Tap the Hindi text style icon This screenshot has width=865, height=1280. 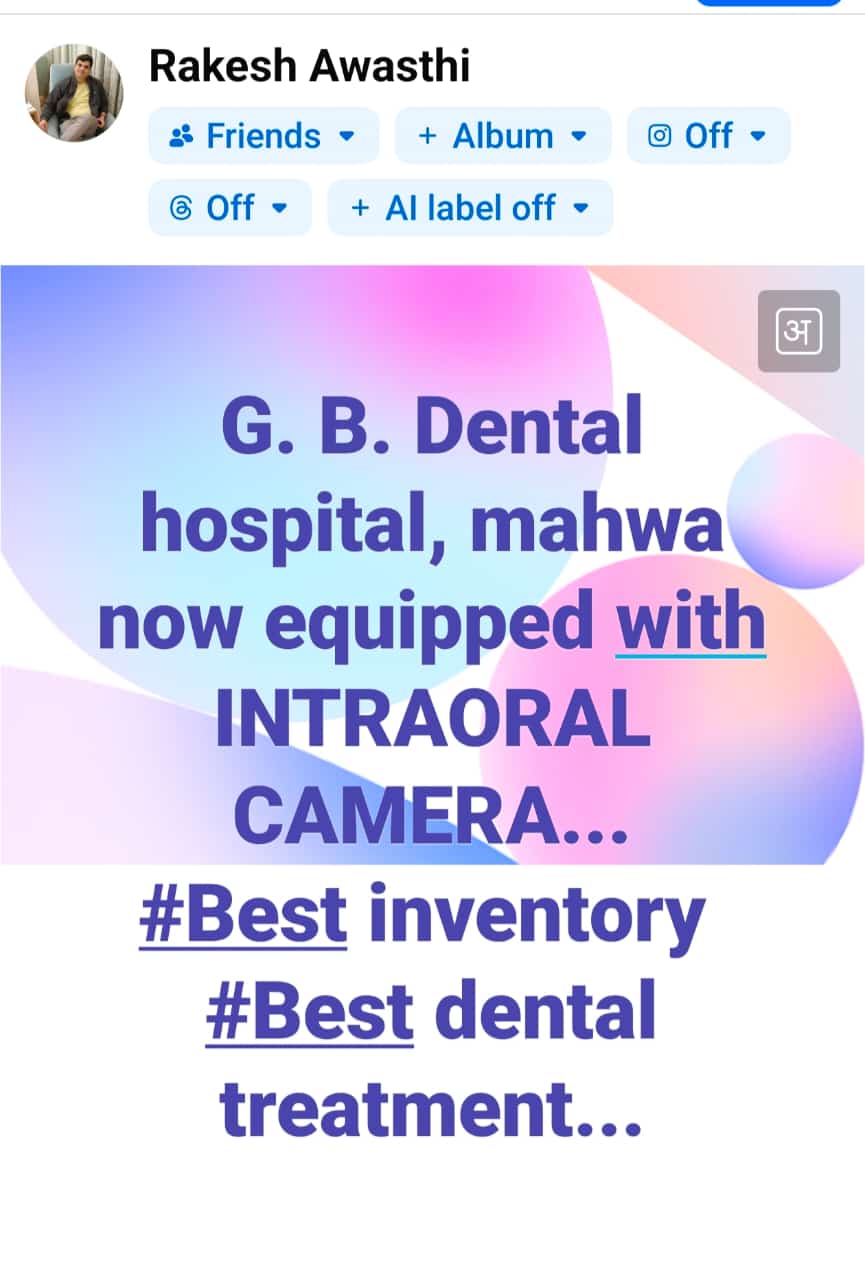[798, 331]
